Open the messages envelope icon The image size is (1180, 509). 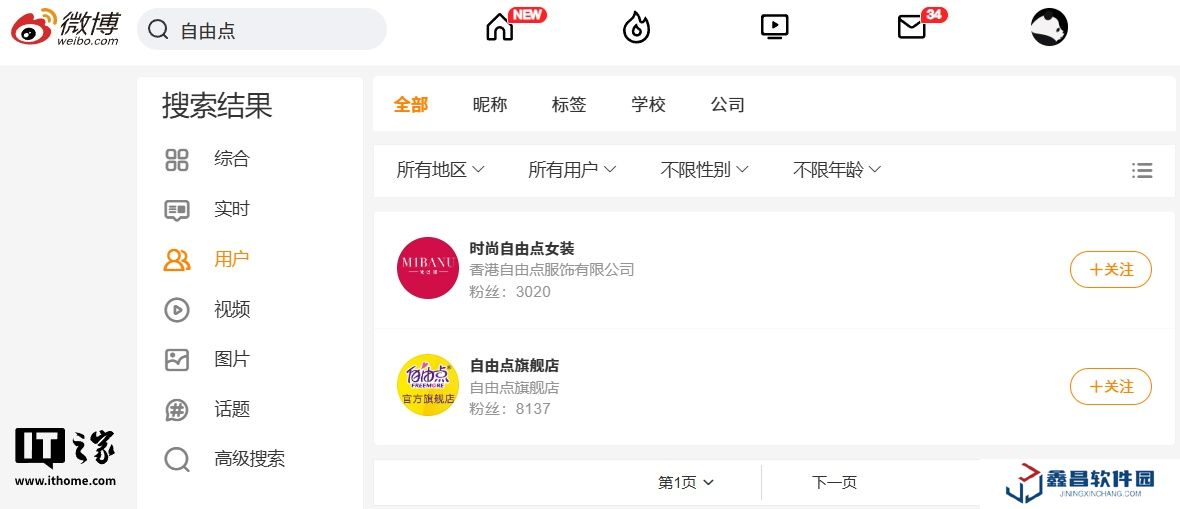point(912,28)
